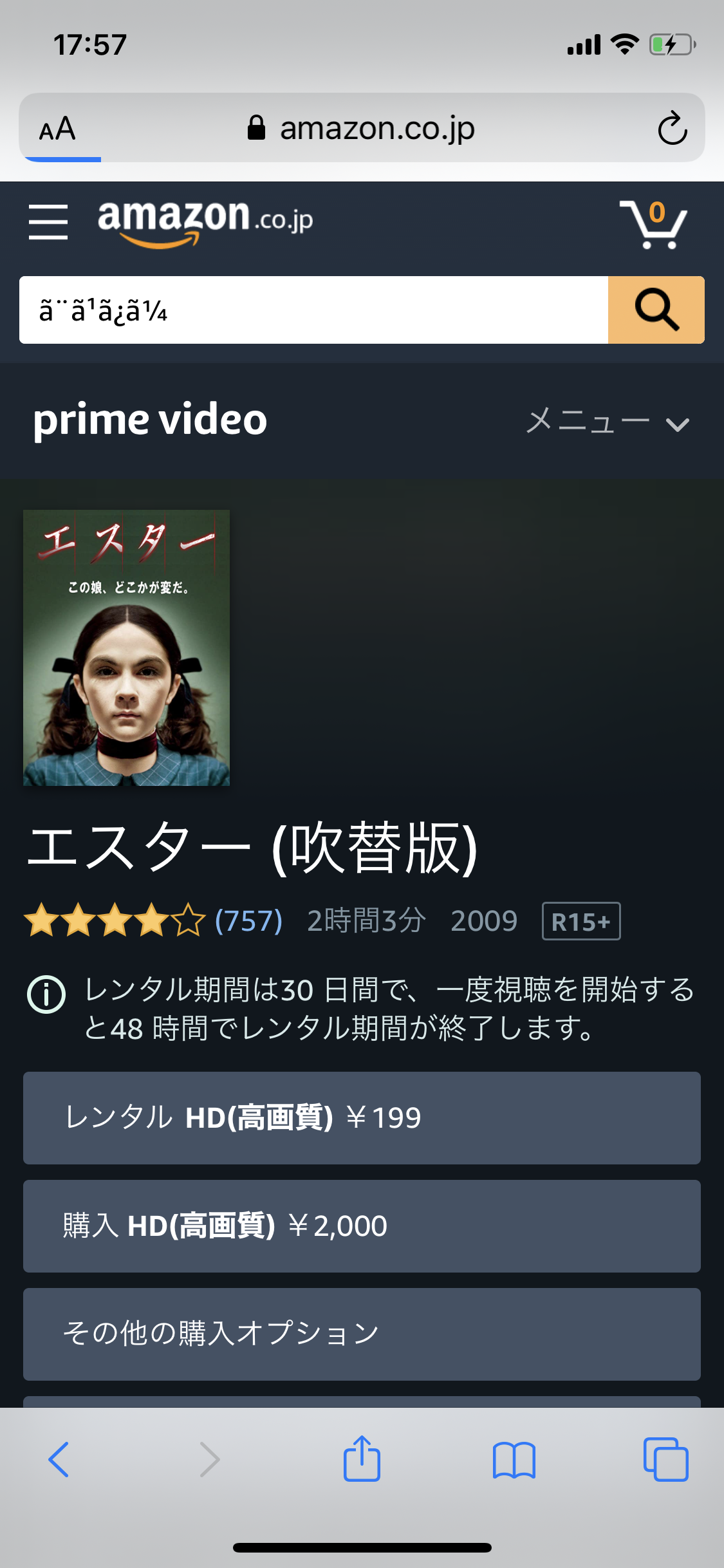Open the shopping cart
Viewport: 724px width, 1568px height.
click(x=653, y=224)
